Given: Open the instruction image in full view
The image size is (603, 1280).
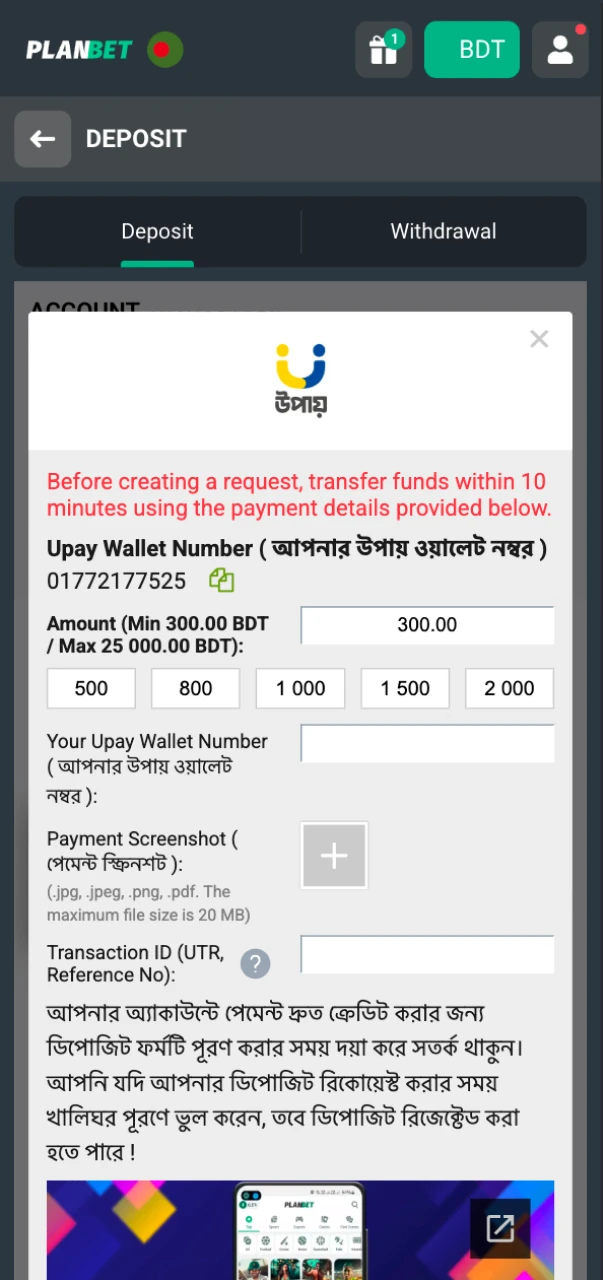Looking at the screenshot, I should point(500,1227).
